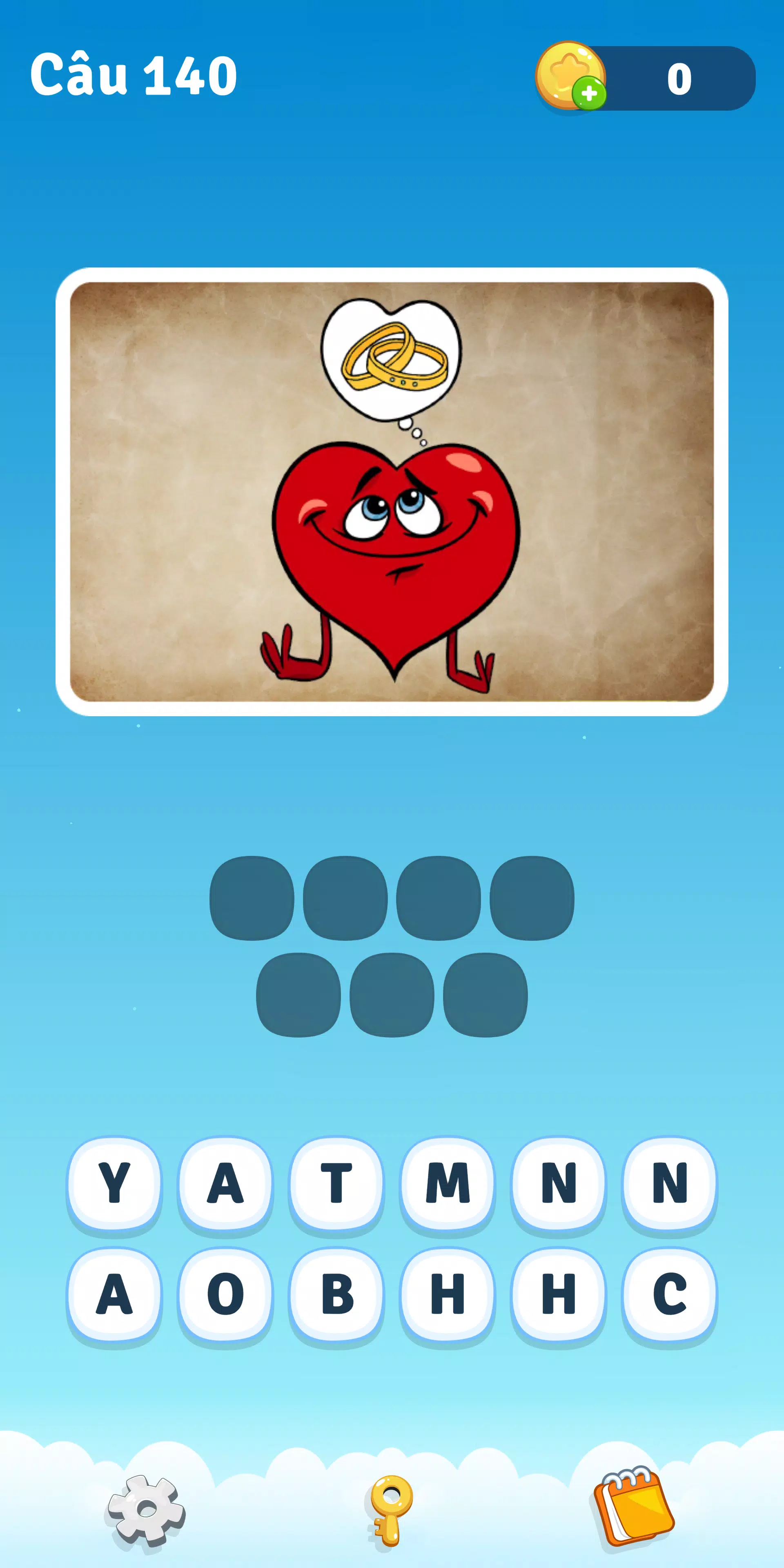Tap the letter O tile
The height and width of the screenshot is (1568, 784).
point(225,1294)
